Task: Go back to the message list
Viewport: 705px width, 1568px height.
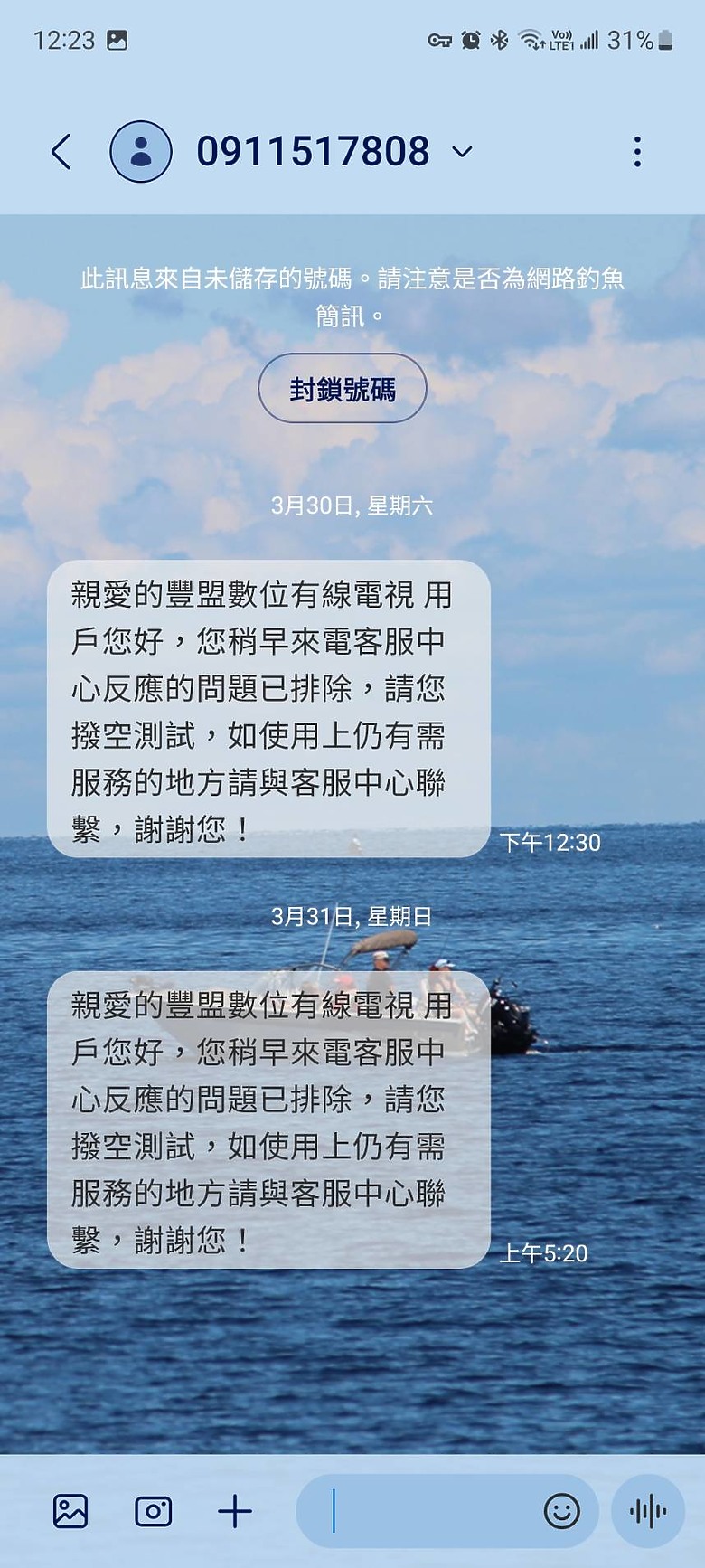Action: click(x=61, y=152)
